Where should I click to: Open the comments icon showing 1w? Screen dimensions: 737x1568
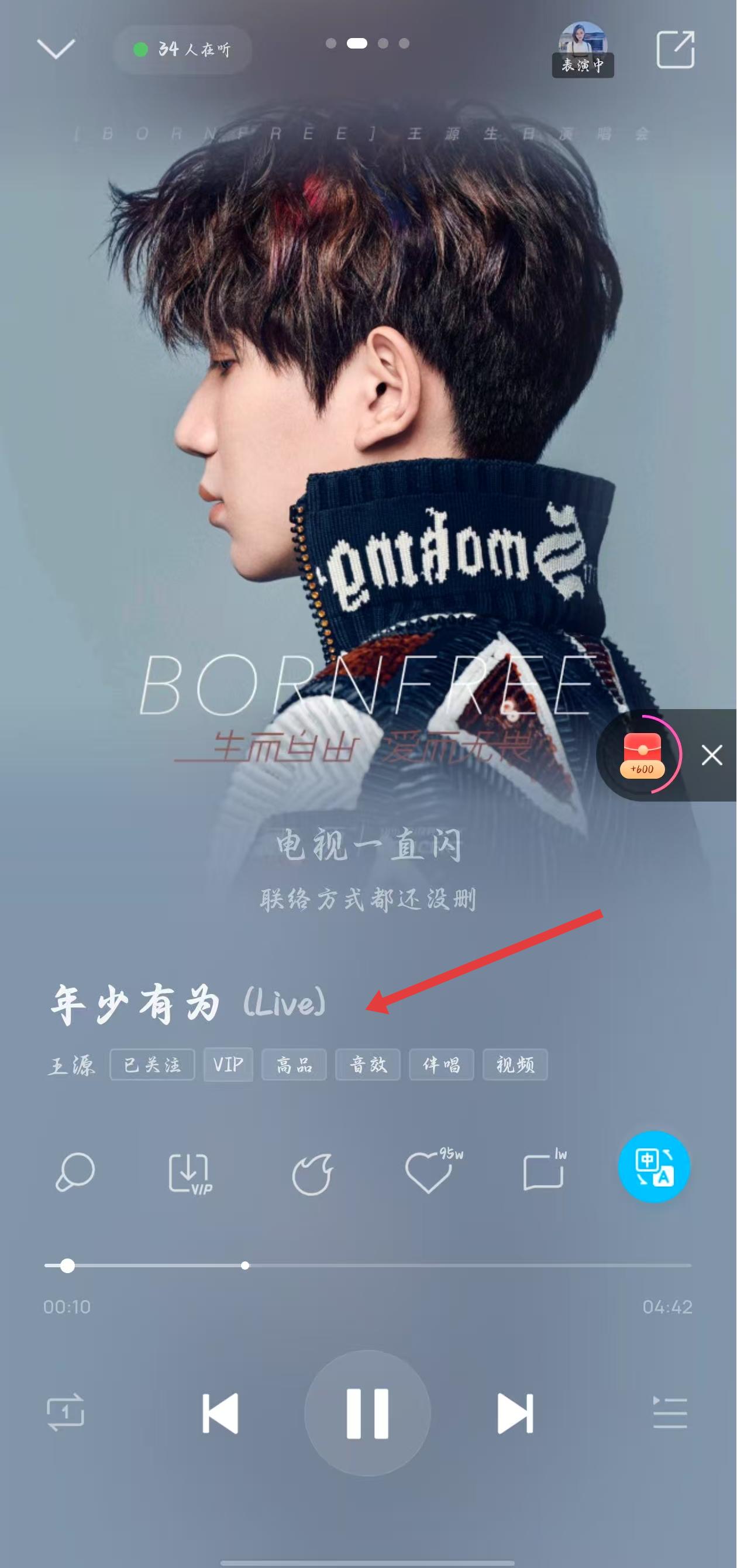pyautogui.click(x=545, y=1171)
